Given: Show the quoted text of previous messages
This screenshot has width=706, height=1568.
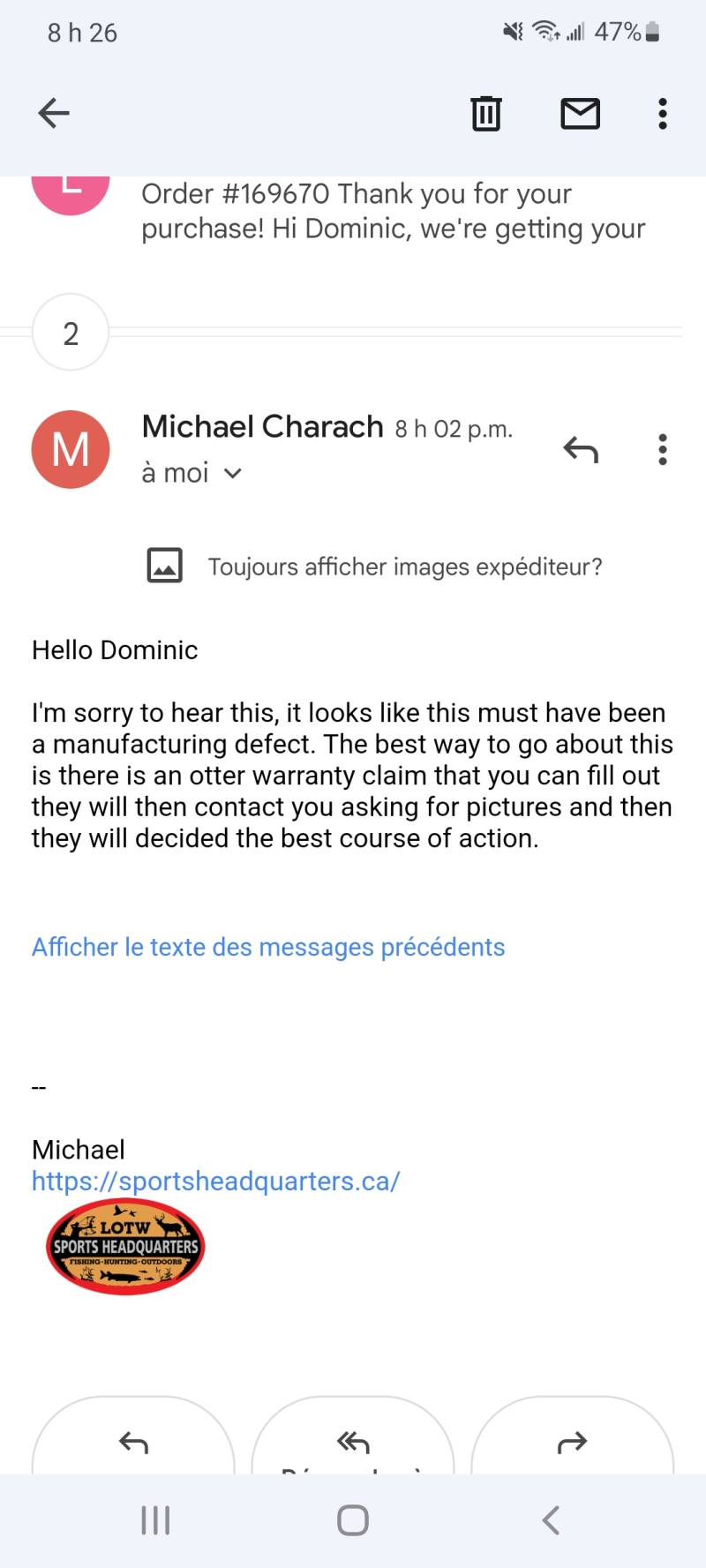Looking at the screenshot, I should tap(268, 947).
